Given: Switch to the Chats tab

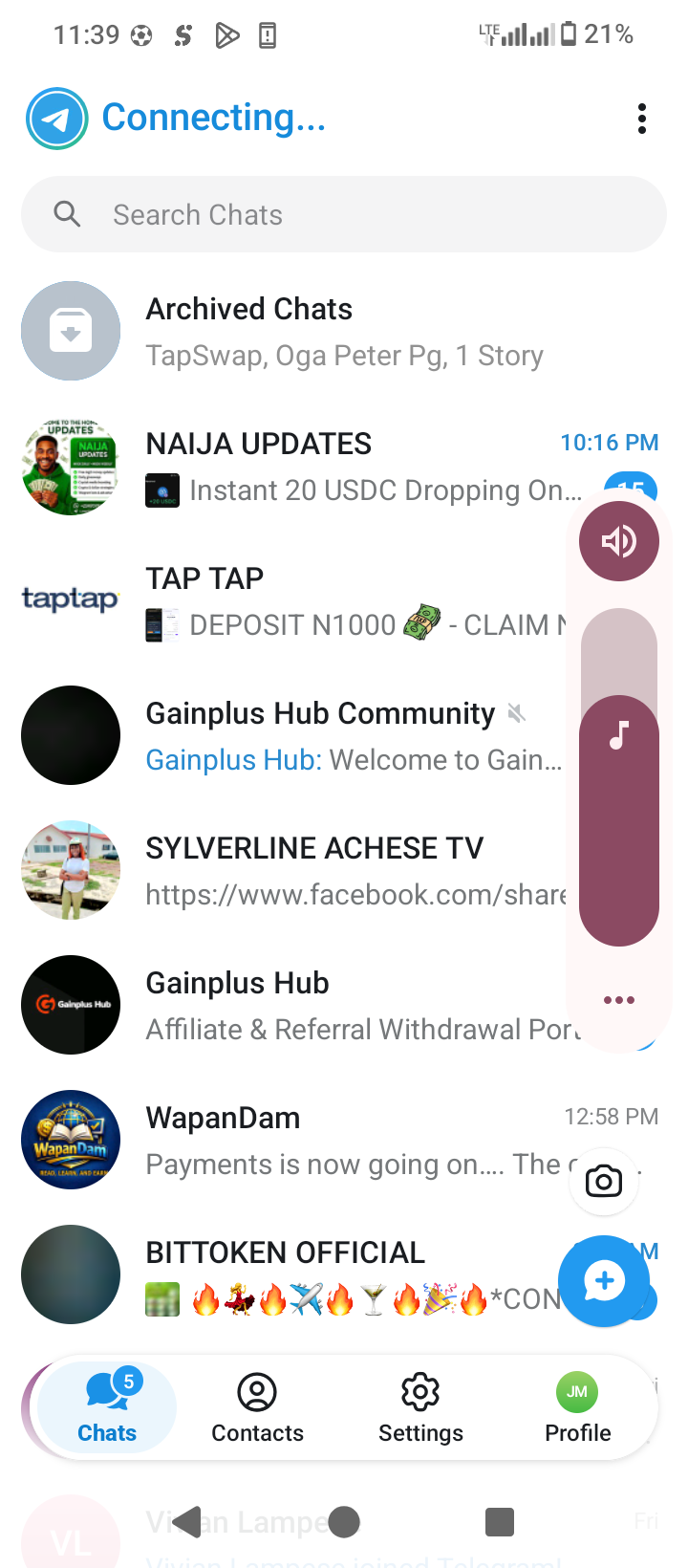Looking at the screenshot, I should click(107, 1407).
